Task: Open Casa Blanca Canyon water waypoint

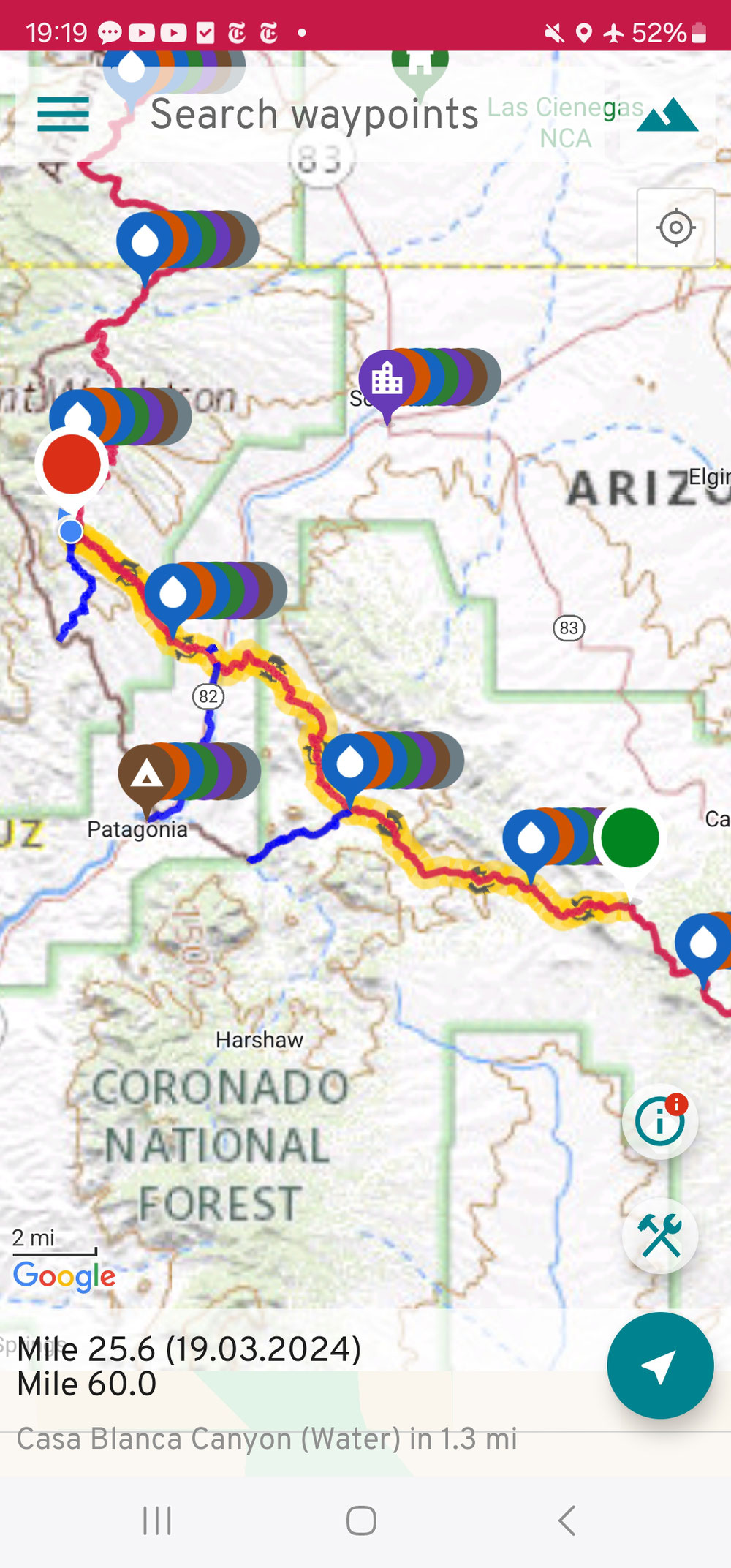Action: click(267, 1439)
